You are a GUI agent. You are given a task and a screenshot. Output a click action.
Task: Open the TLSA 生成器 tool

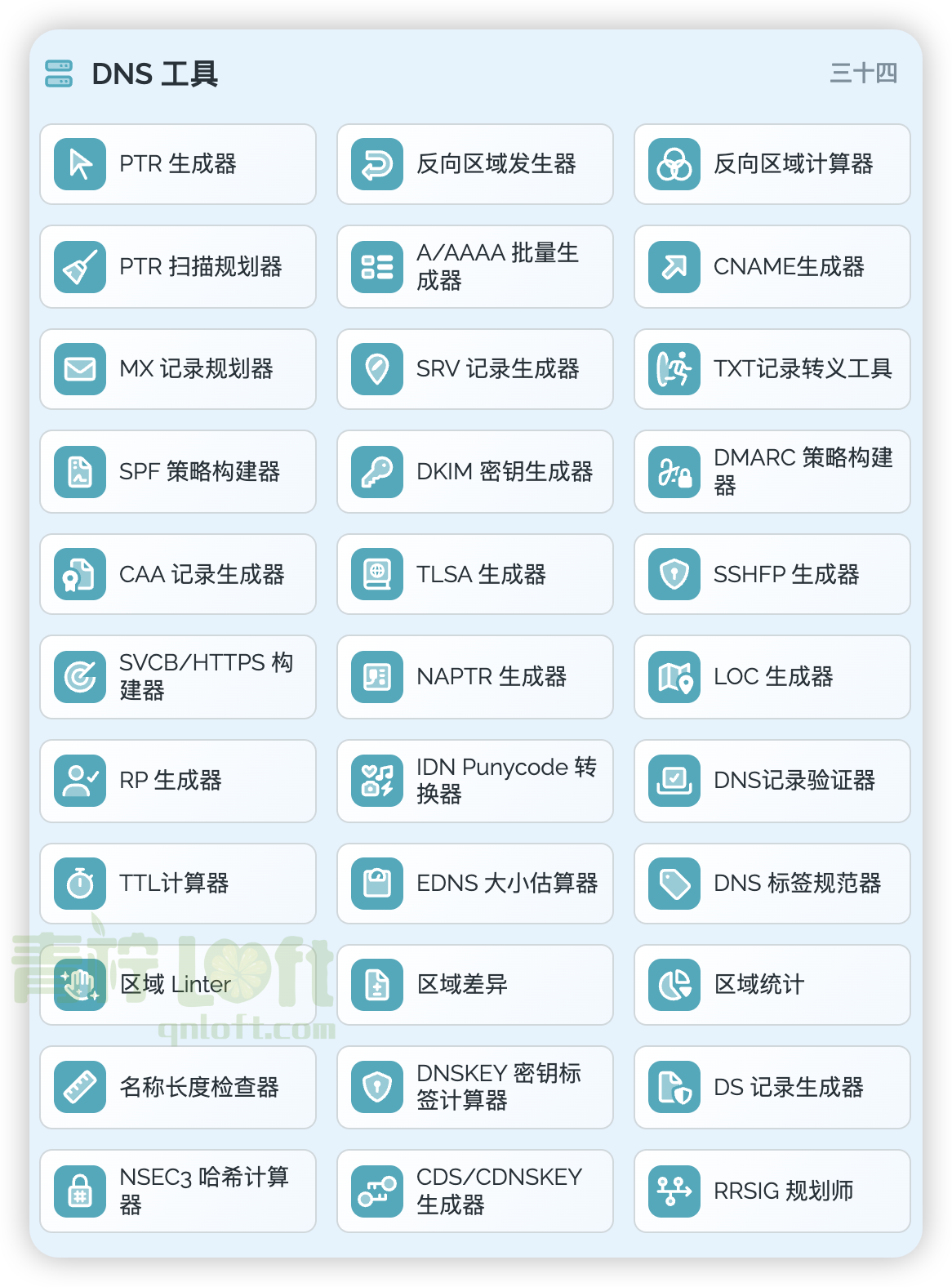[474, 574]
